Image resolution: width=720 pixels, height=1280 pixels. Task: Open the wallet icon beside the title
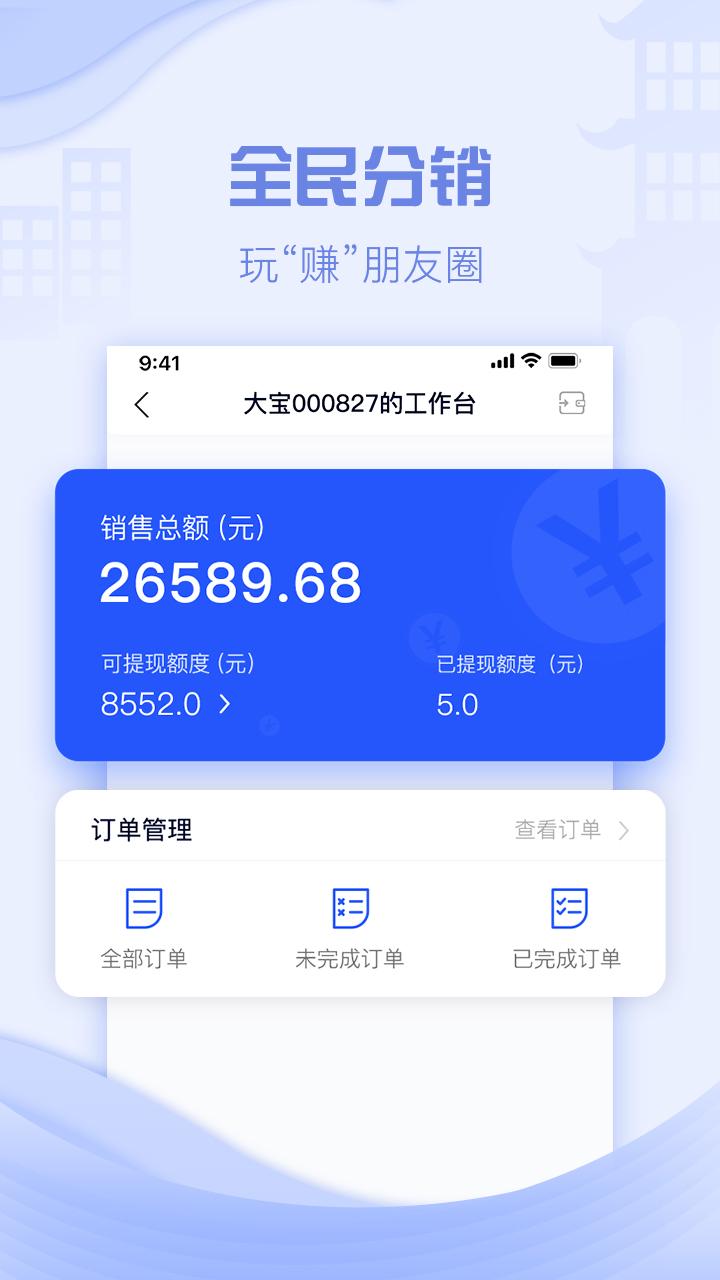click(571, 404)
